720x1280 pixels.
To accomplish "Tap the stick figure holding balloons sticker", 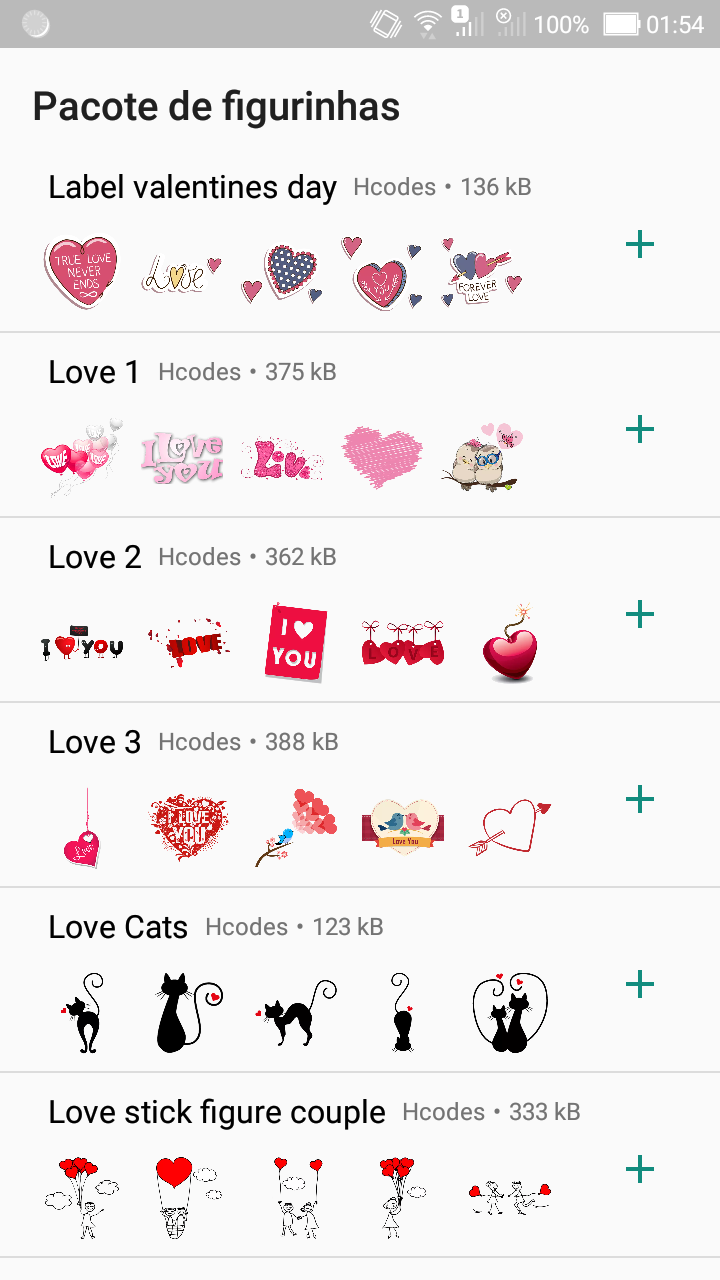I will tap(80, 1190).
